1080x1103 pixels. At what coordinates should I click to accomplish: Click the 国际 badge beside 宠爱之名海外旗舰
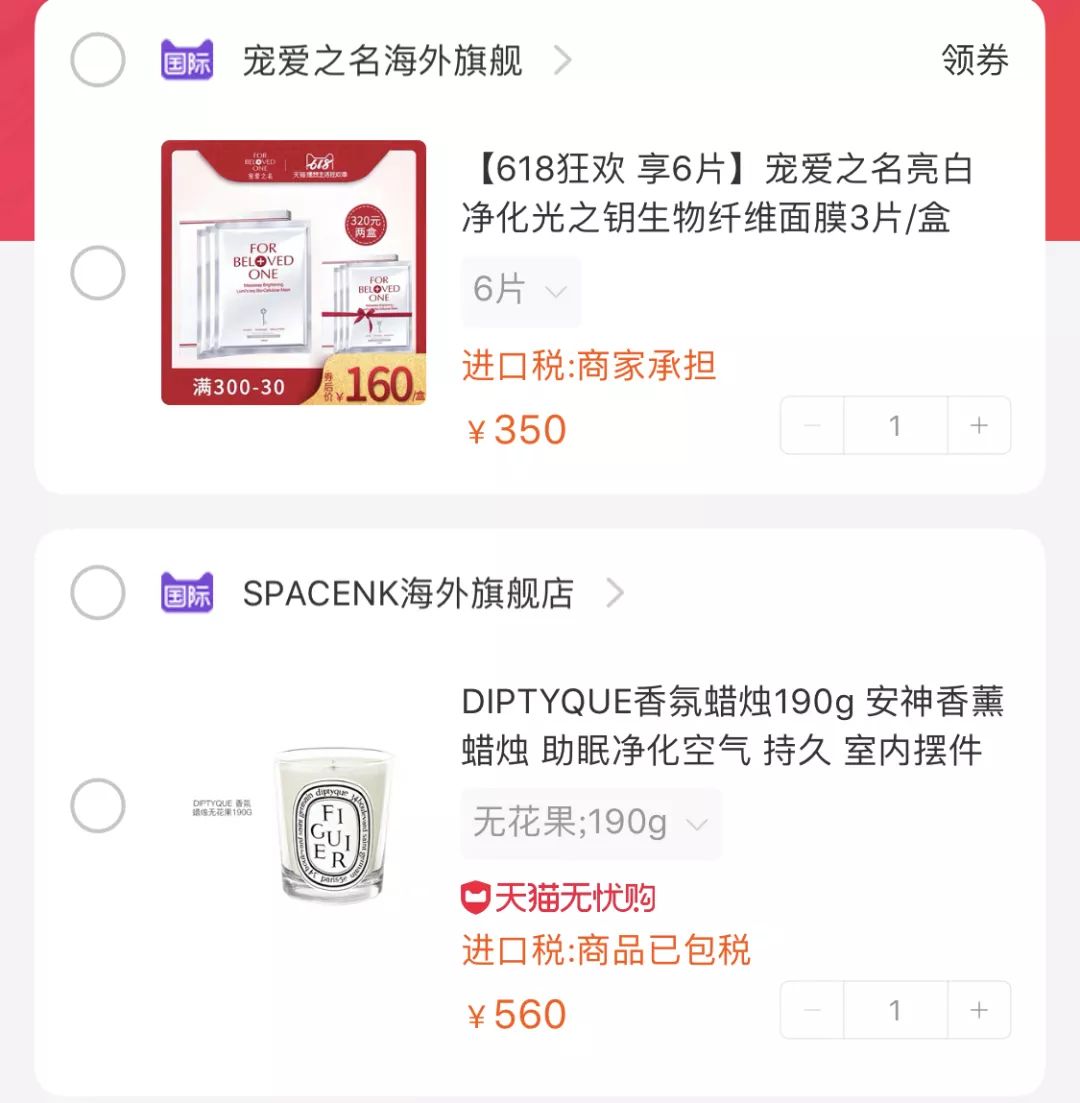tap(185, 60)
